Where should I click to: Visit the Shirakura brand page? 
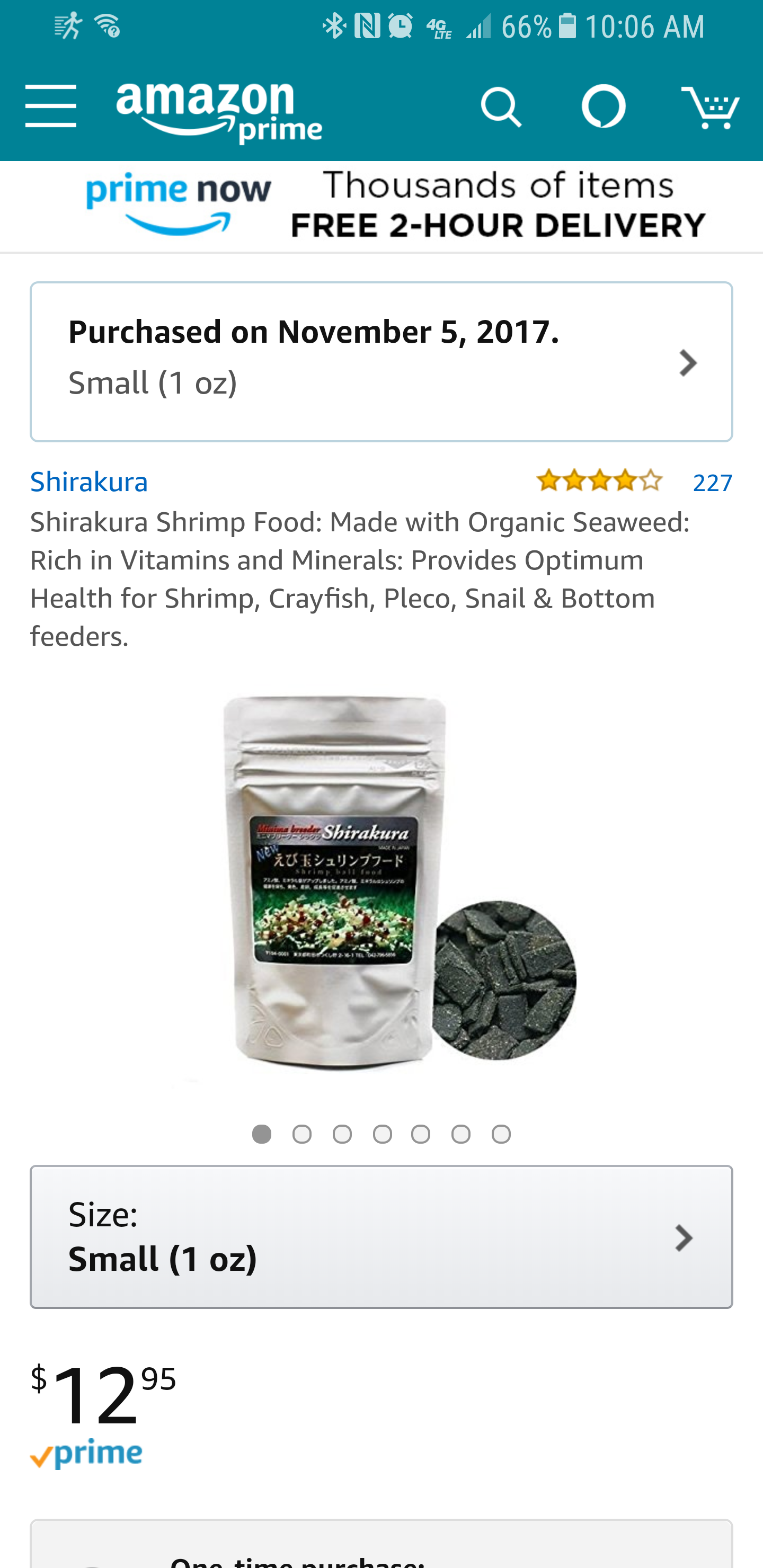coord(90,482)
